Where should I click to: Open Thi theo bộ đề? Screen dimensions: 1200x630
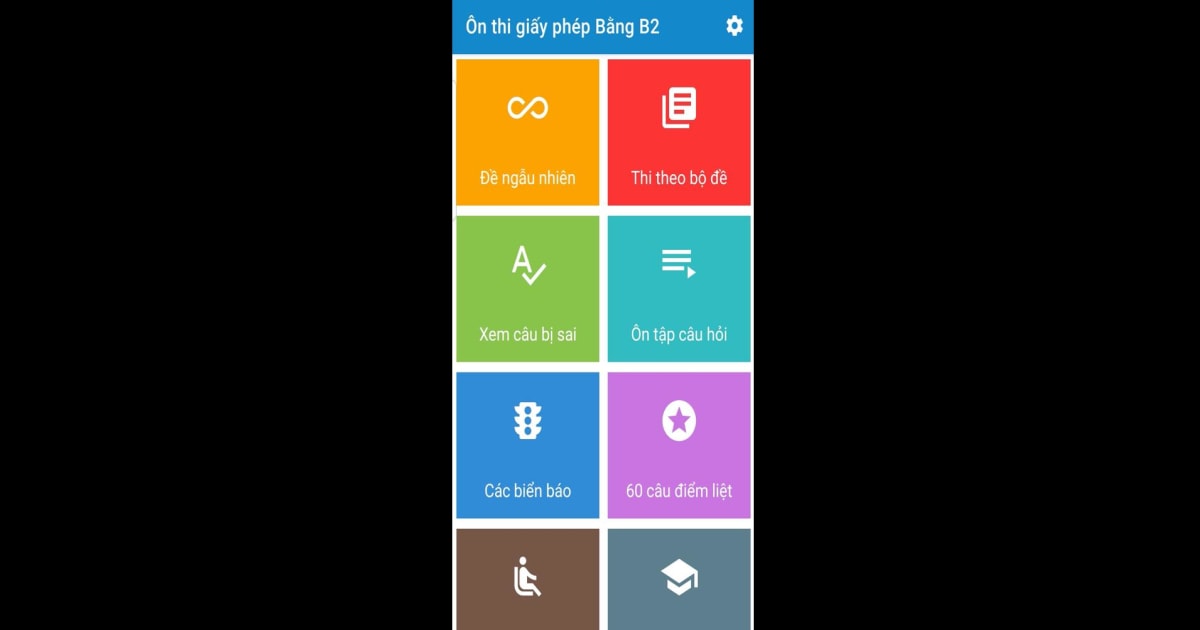(x=679, y=133)
